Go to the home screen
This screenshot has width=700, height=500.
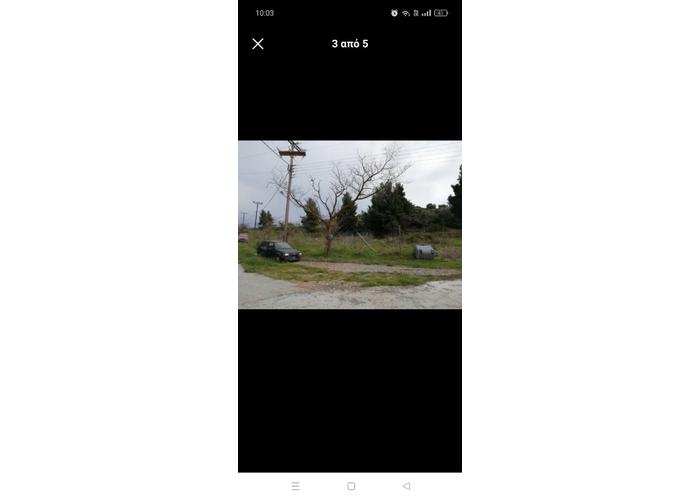point(351,486)
